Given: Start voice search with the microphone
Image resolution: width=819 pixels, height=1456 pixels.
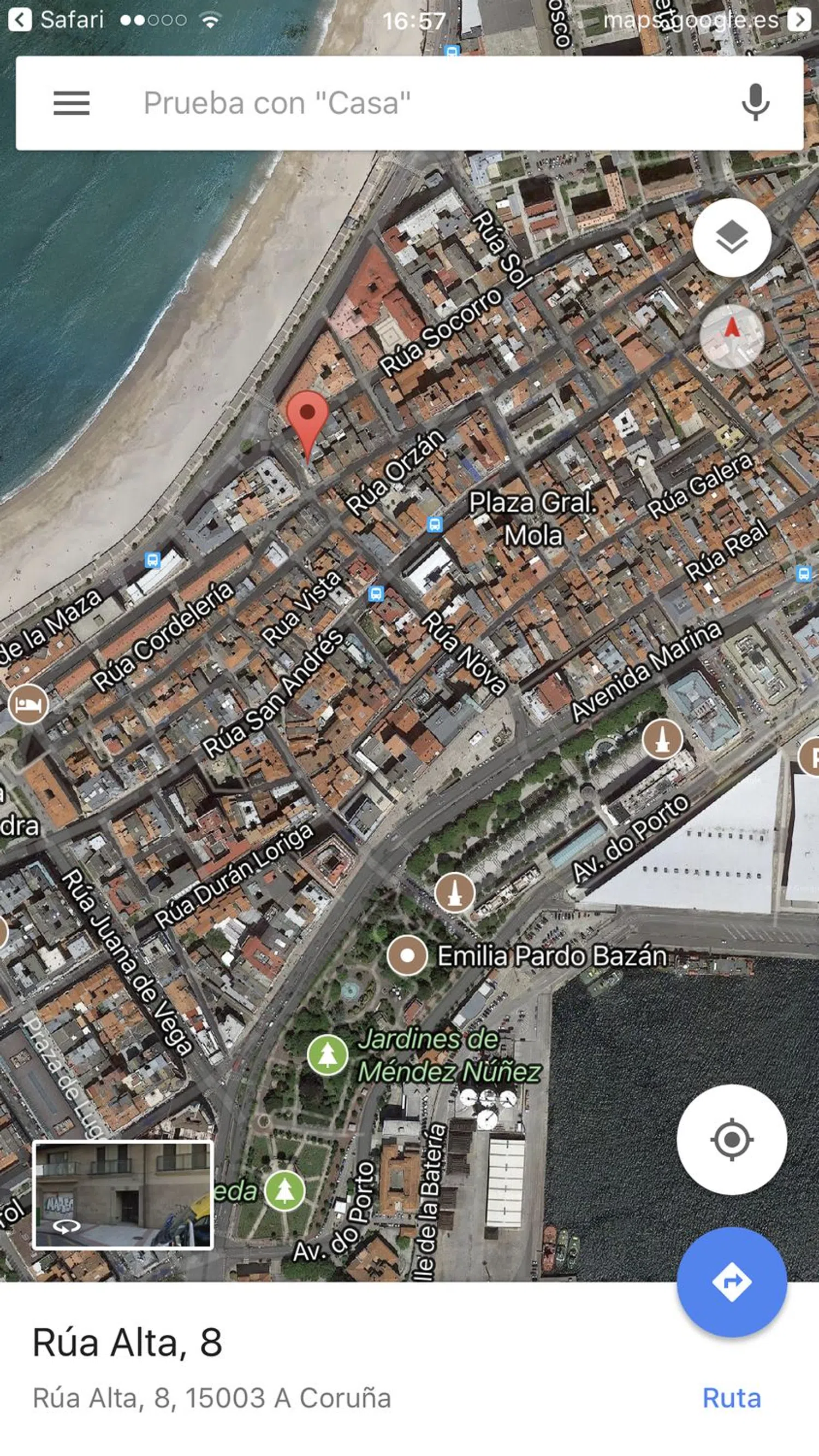Looking at the screenshot, I should pyautogui.click(x=755, y=103).
